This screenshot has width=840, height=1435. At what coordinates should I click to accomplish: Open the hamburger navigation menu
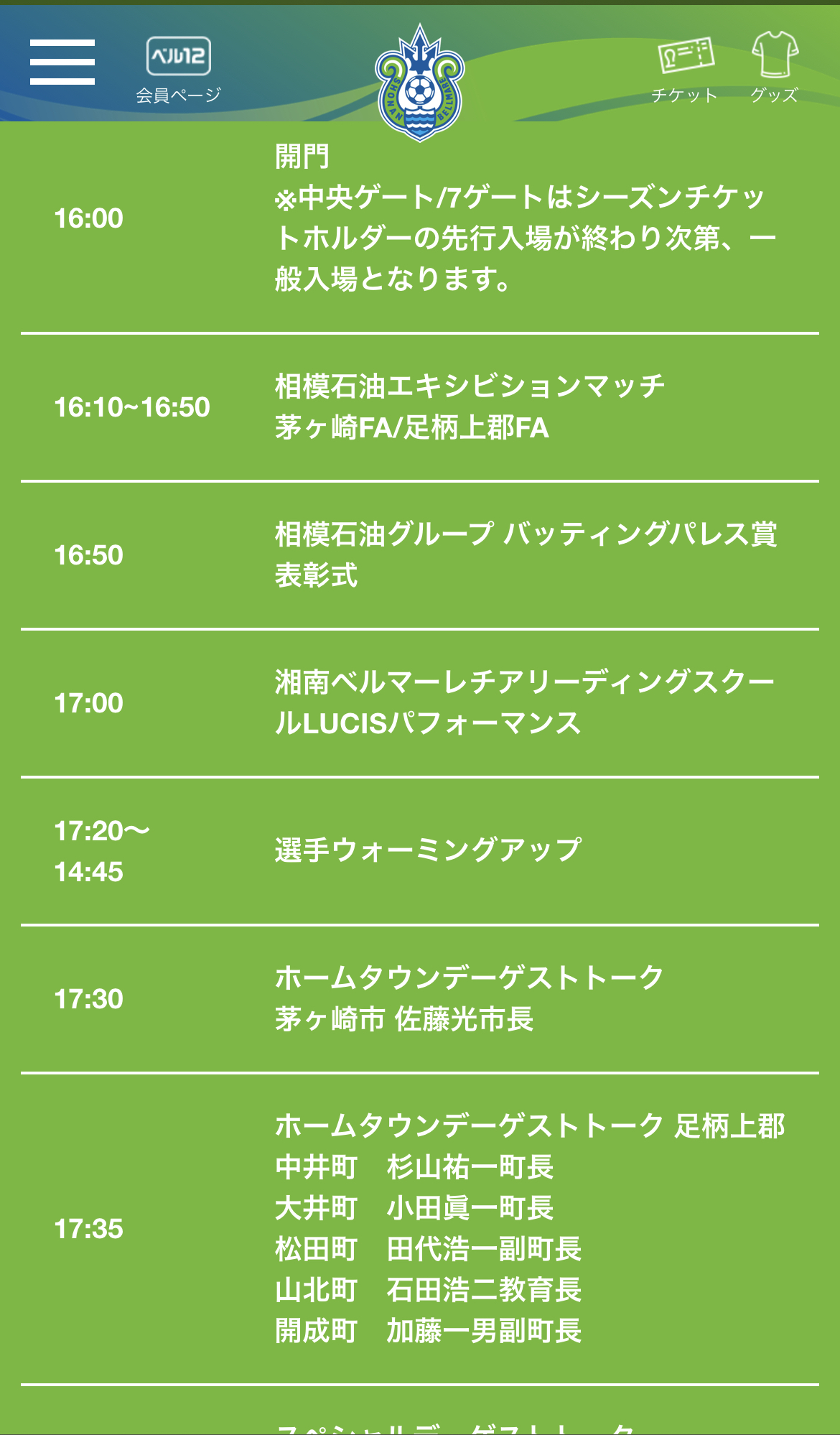click(x=62, y=62)
